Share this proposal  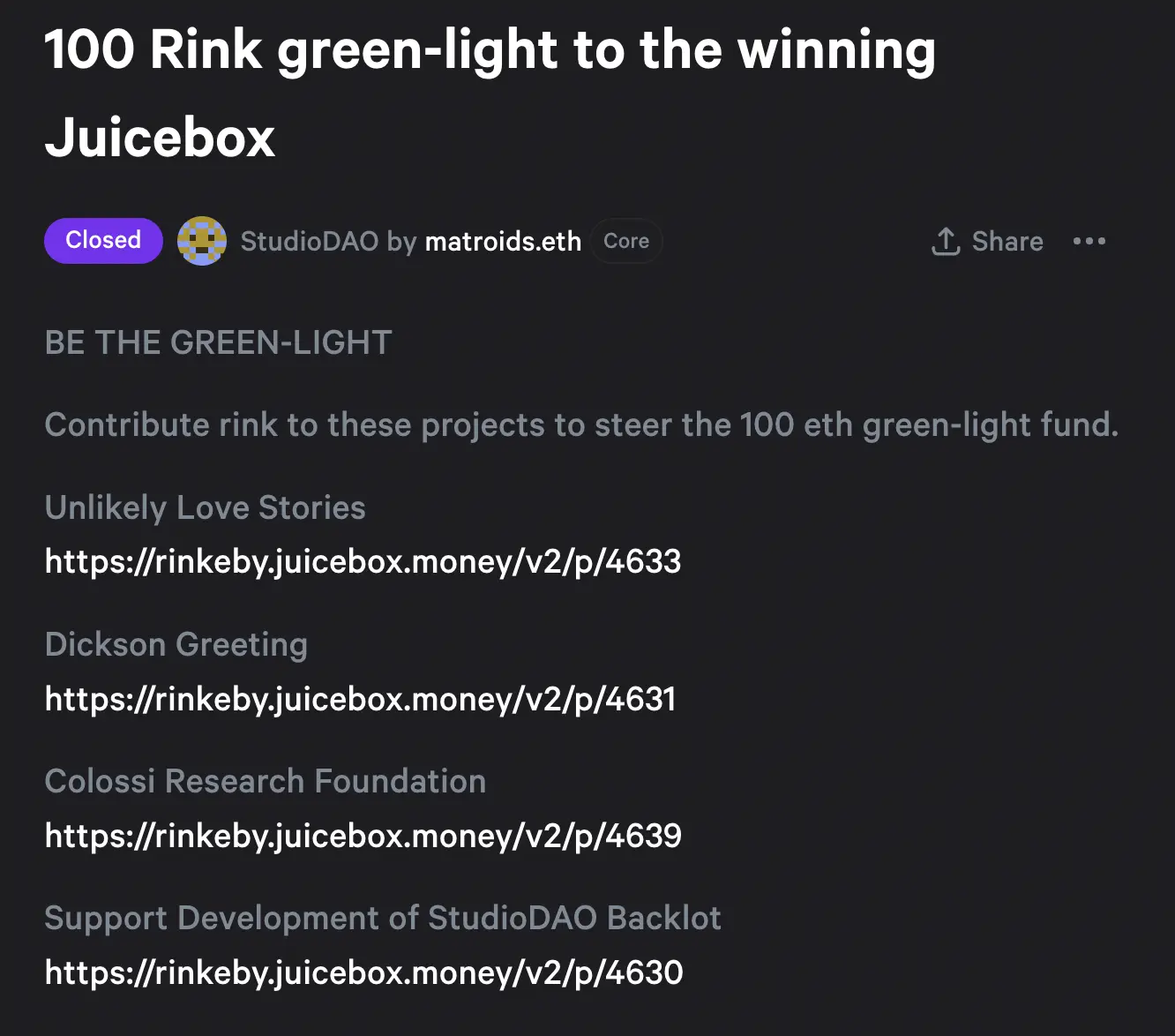pos(987,241)
